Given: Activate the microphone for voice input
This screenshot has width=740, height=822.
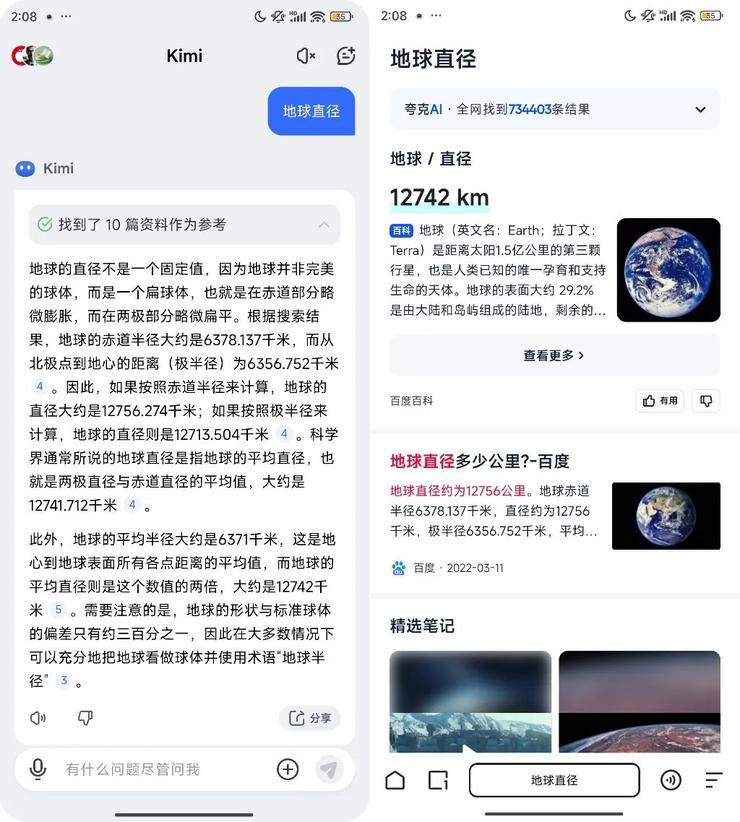Looking at the screenshot, I should tap(38, 768).
